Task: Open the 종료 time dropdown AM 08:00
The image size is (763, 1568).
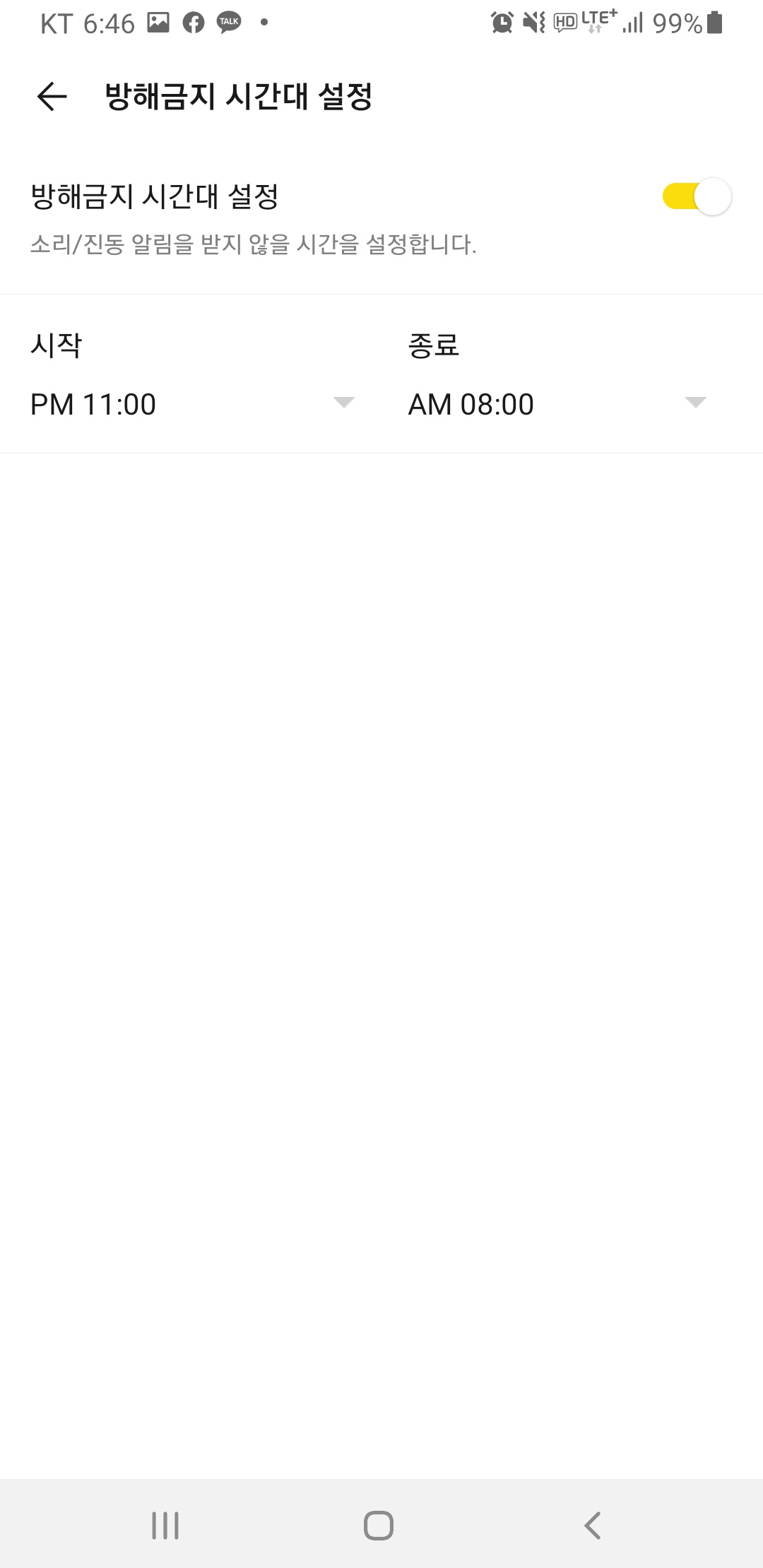Action: (557, 404)
